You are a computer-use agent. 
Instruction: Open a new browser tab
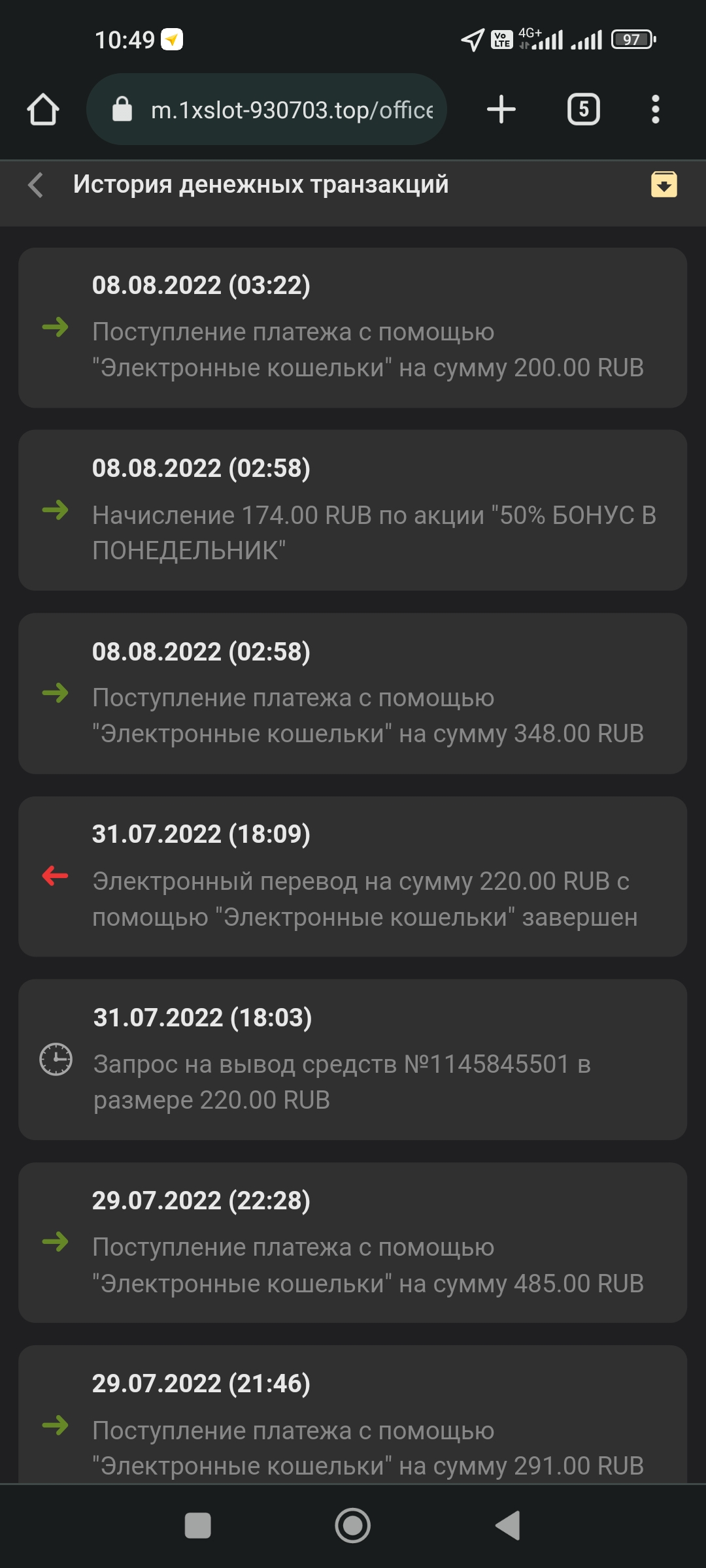tap(501, 109)
